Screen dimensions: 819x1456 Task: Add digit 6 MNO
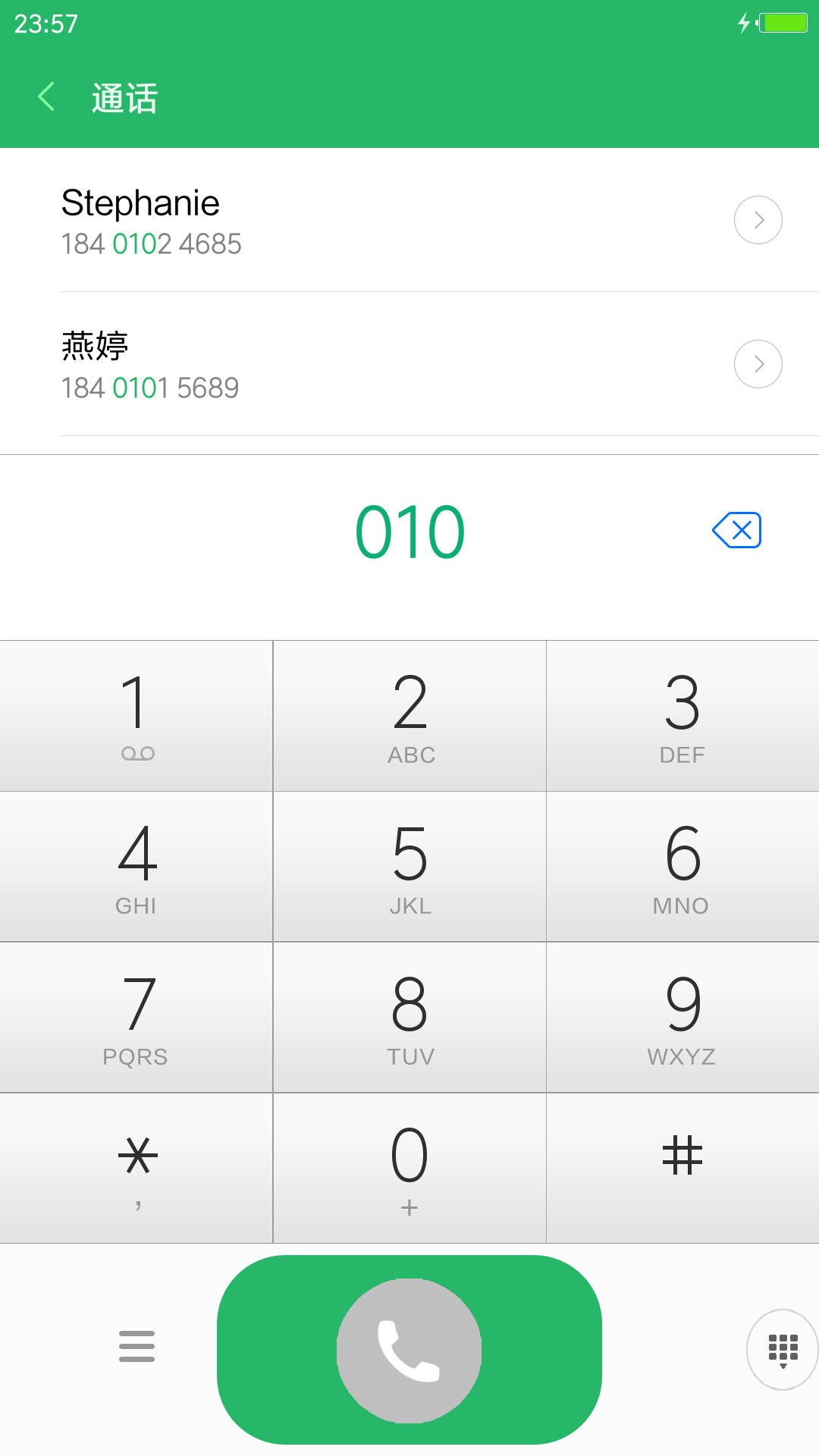click(682, 867)
